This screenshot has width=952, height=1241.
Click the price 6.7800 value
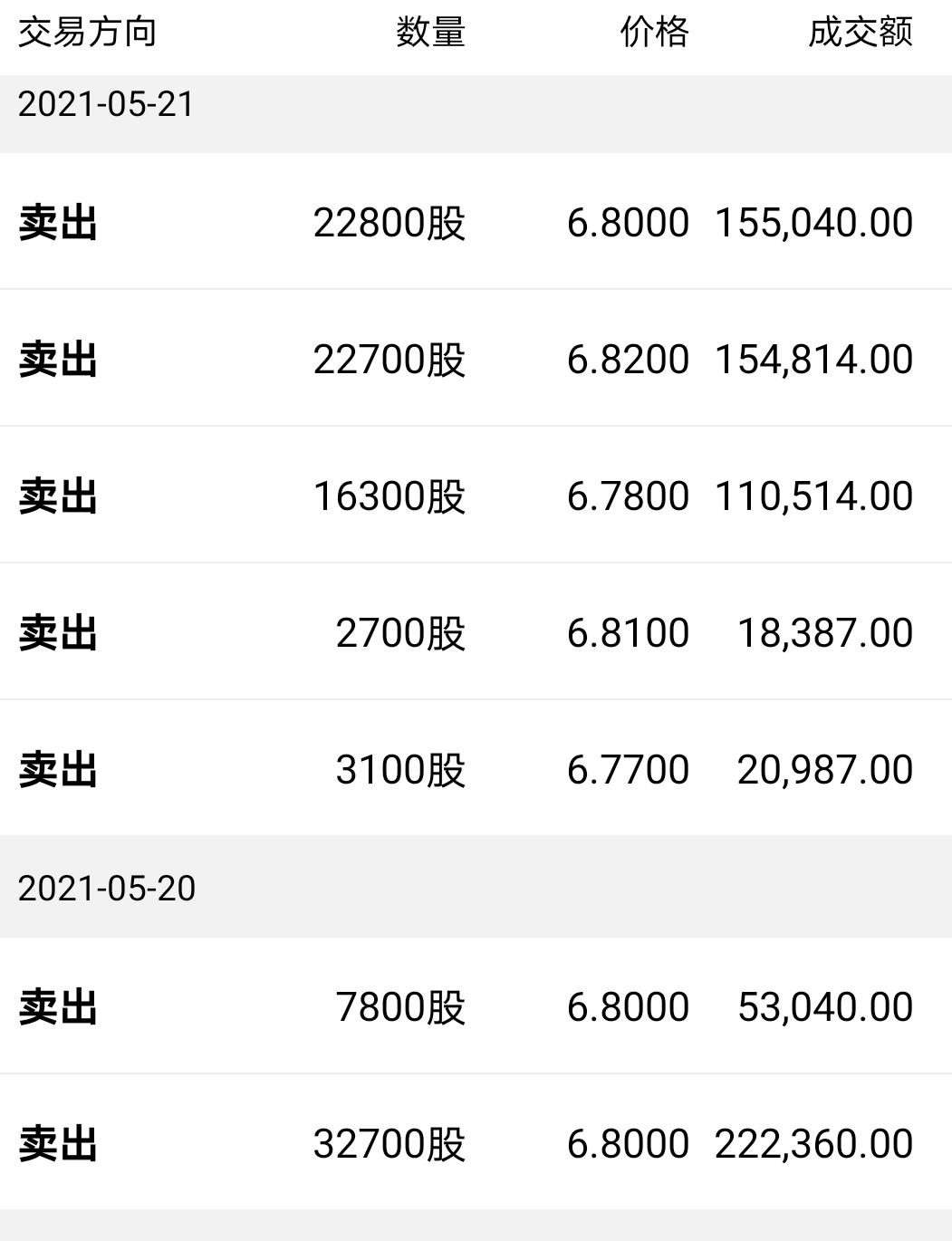627,496
